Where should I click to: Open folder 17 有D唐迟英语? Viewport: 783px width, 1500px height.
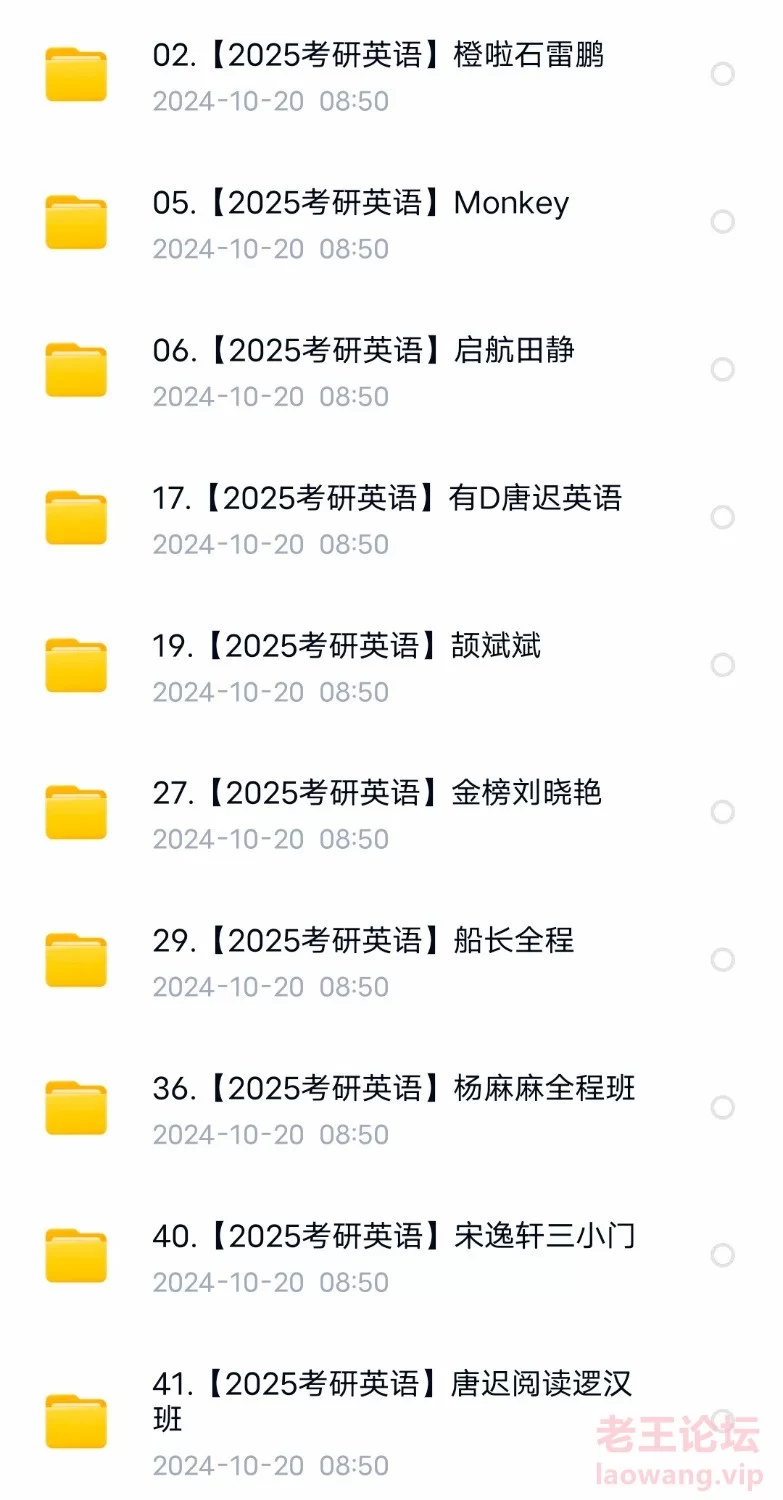tap(391, 517)
